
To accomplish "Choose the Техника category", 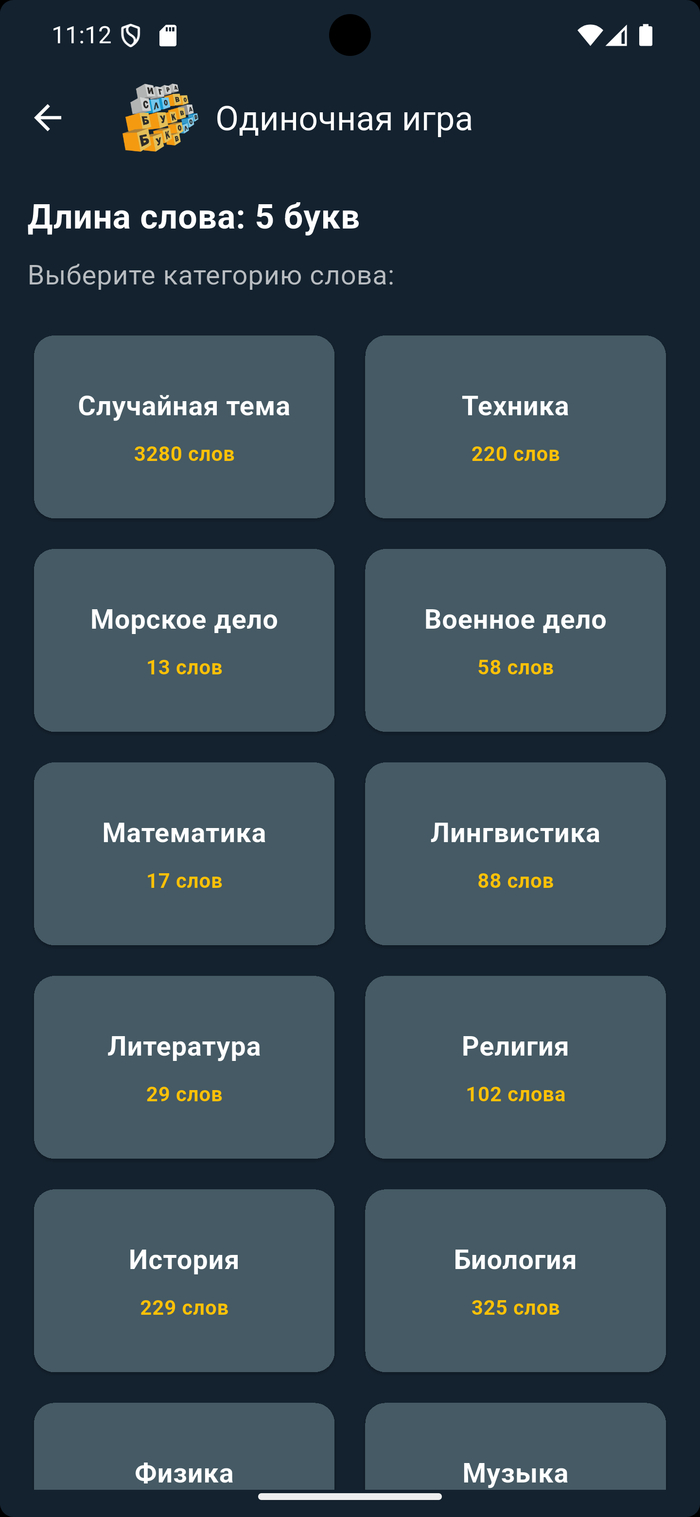I will click(515, 427).
